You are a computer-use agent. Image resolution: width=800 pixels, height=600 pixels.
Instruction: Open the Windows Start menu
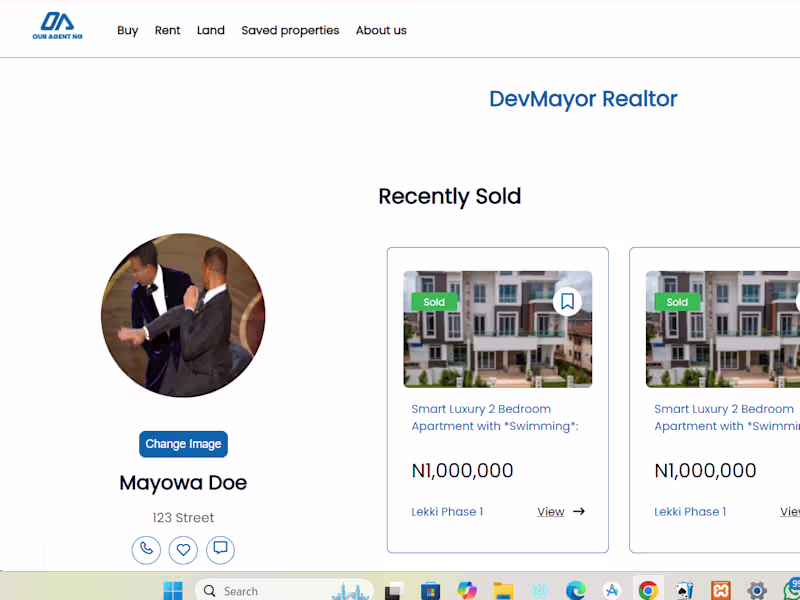pyautogui.click(x=173, y=590)
